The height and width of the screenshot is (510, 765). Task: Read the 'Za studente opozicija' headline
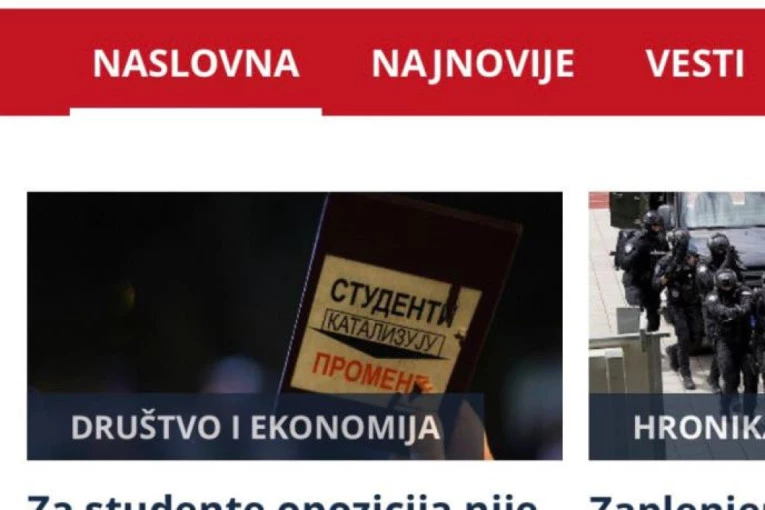(x=283, y=500)
